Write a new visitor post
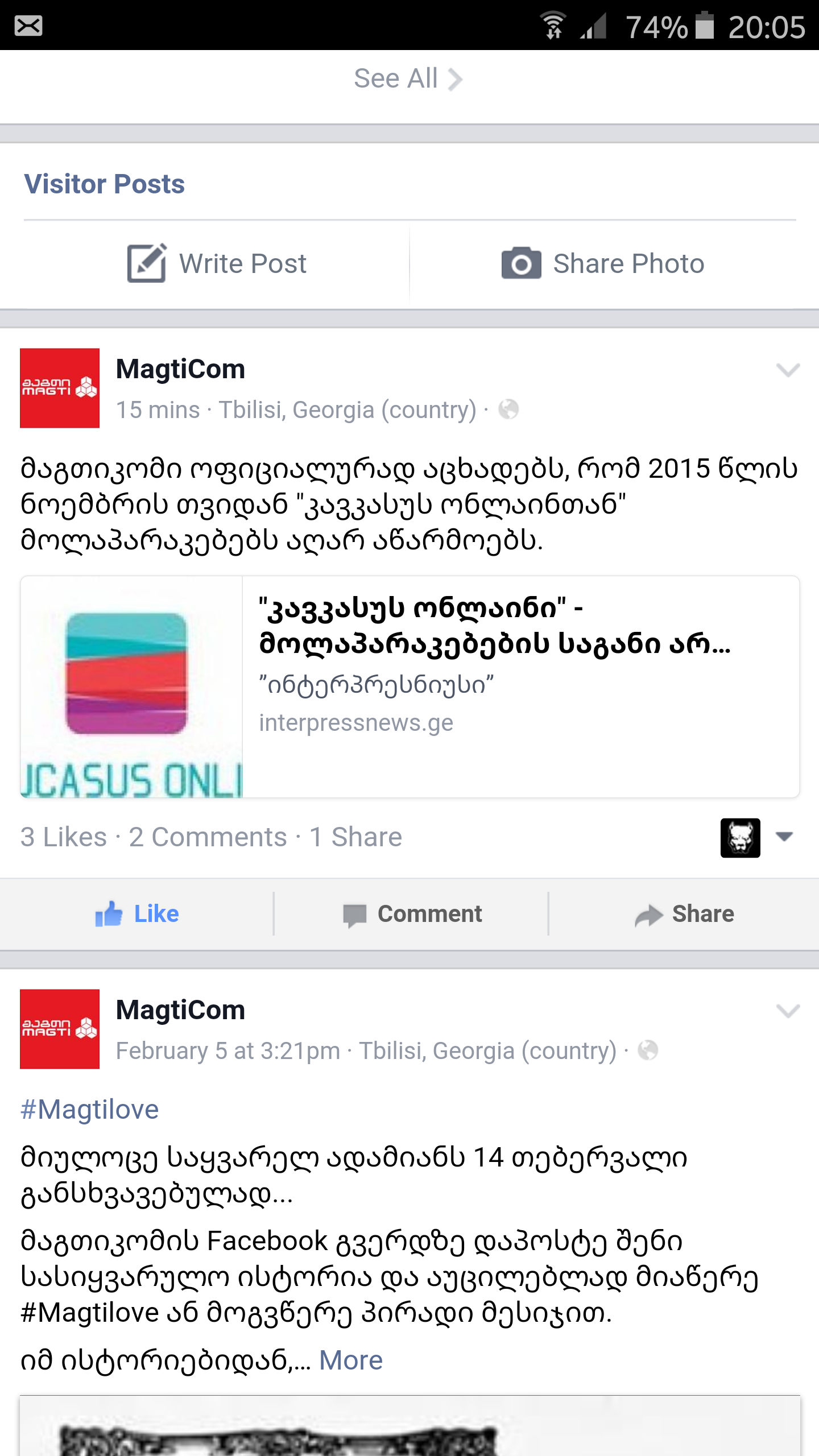The image size is (819, 1456). 217,263
